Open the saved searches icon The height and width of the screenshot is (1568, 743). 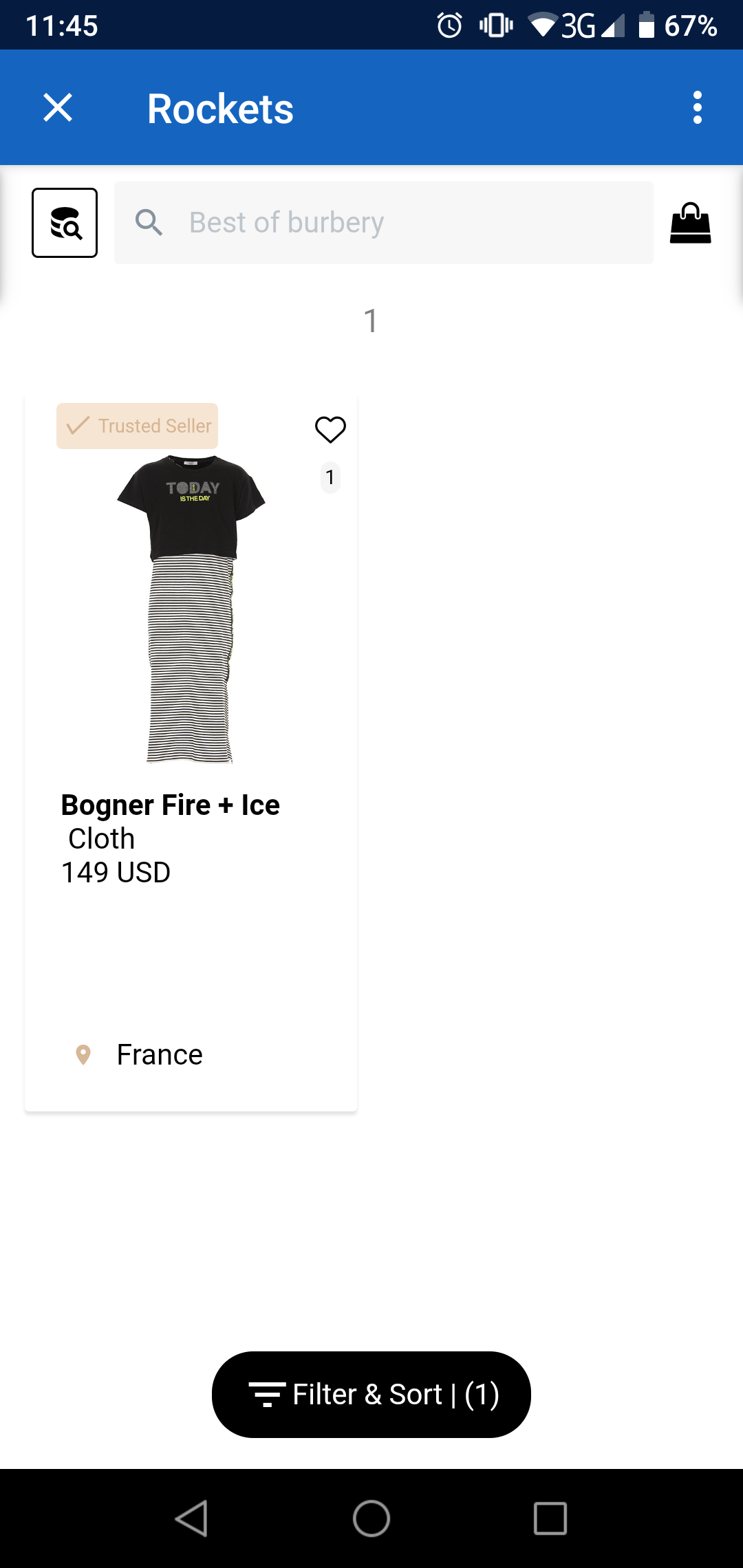(65, 223)
